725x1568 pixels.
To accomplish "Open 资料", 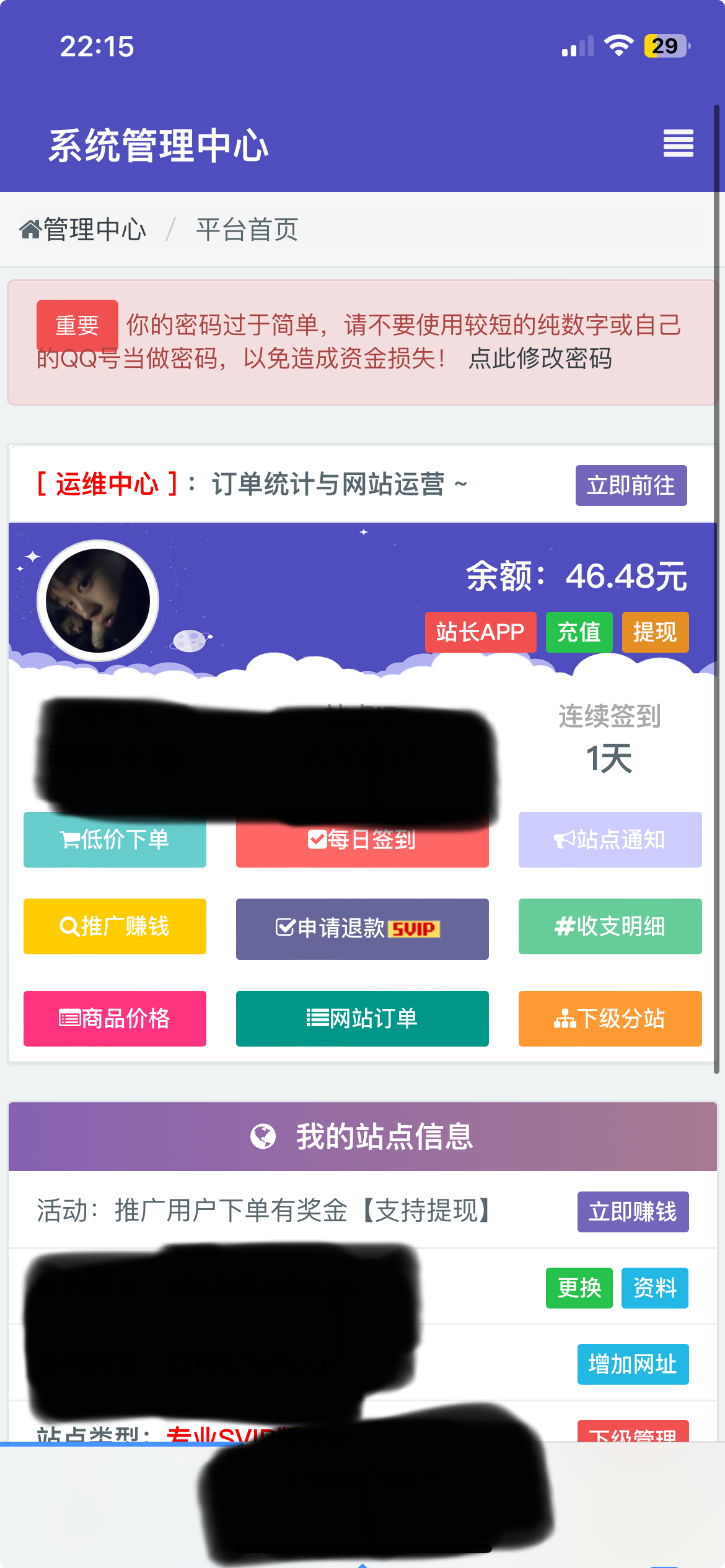I will coord(655,1288).
